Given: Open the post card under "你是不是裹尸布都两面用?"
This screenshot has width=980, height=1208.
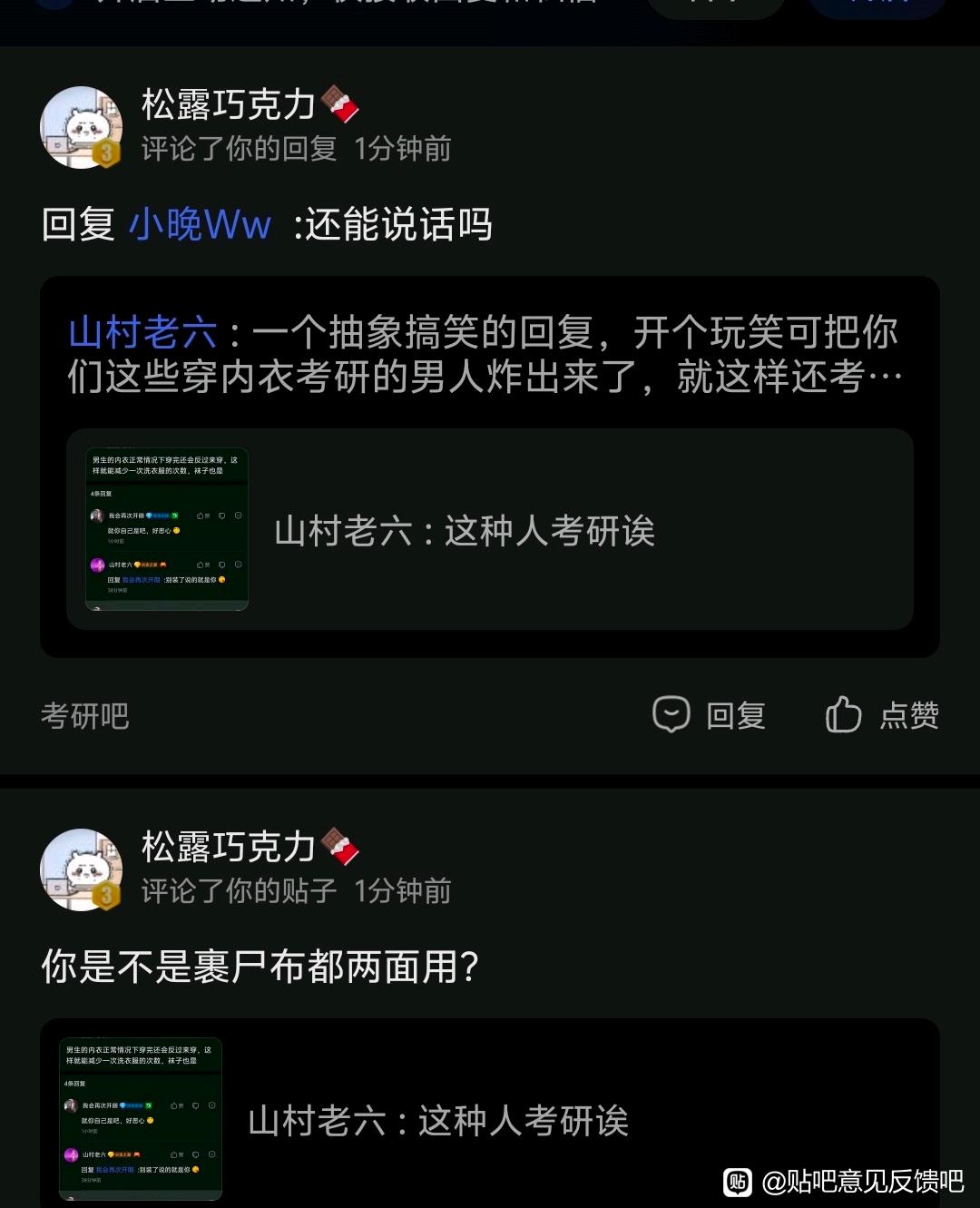Looking at the screenshot, I should tap(490, 1120).
